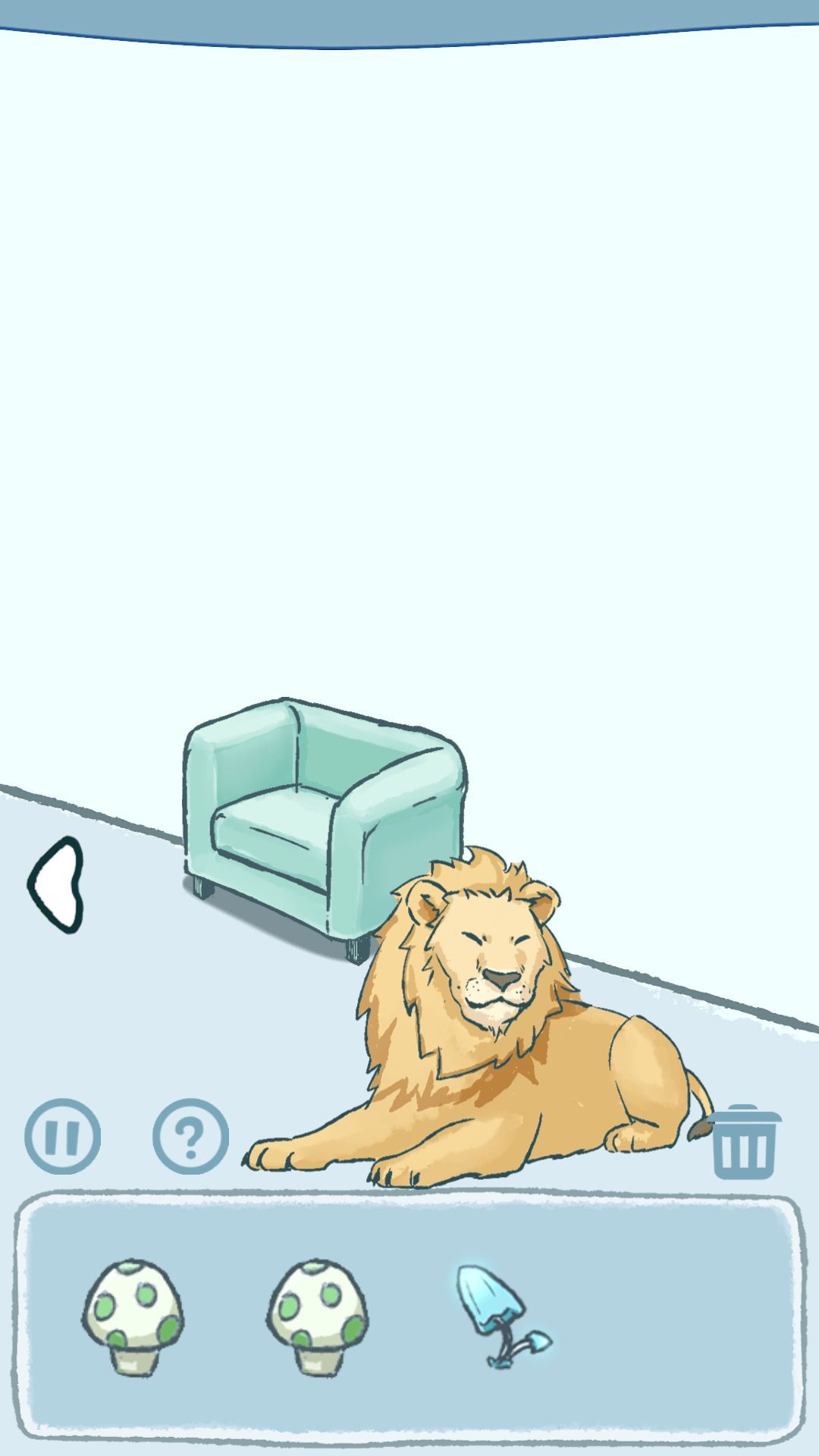Select the second green spotted mushroom
The height and width of the screenshot is (1456, 819).
tap(317, 1316)
